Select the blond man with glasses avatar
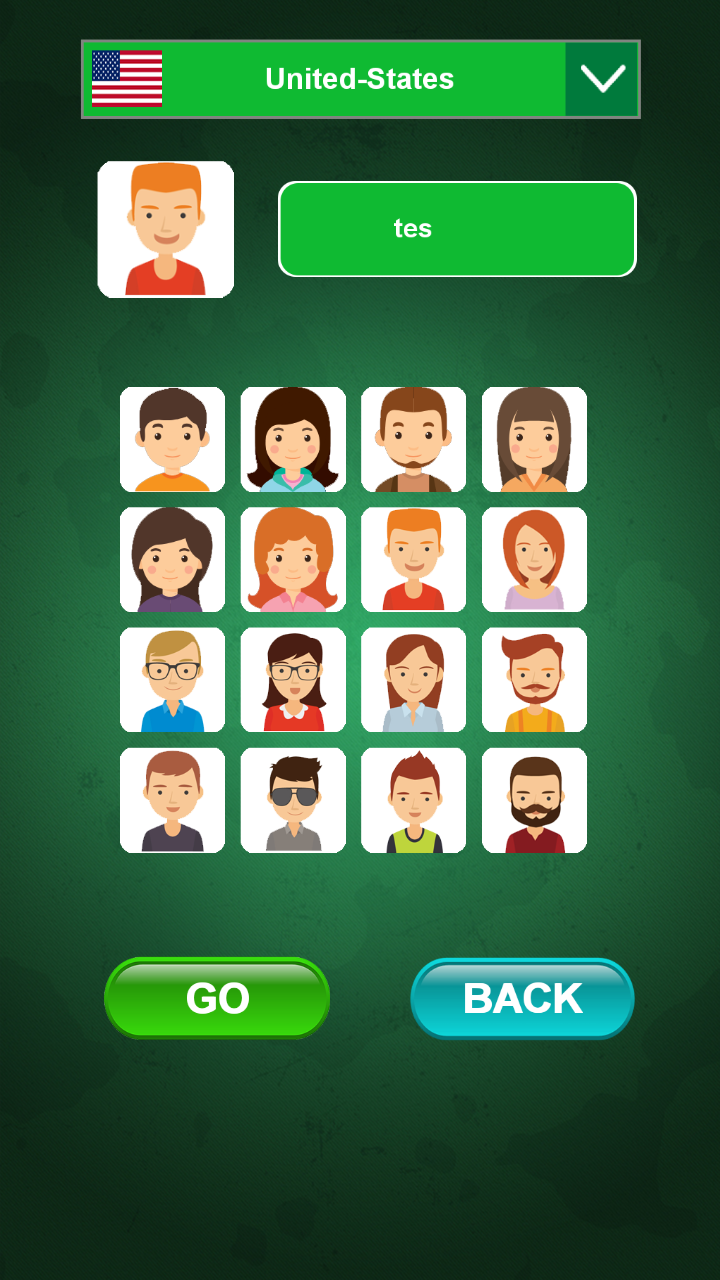The height and width of the screenshot is (1280, 720). pos(173,680)
